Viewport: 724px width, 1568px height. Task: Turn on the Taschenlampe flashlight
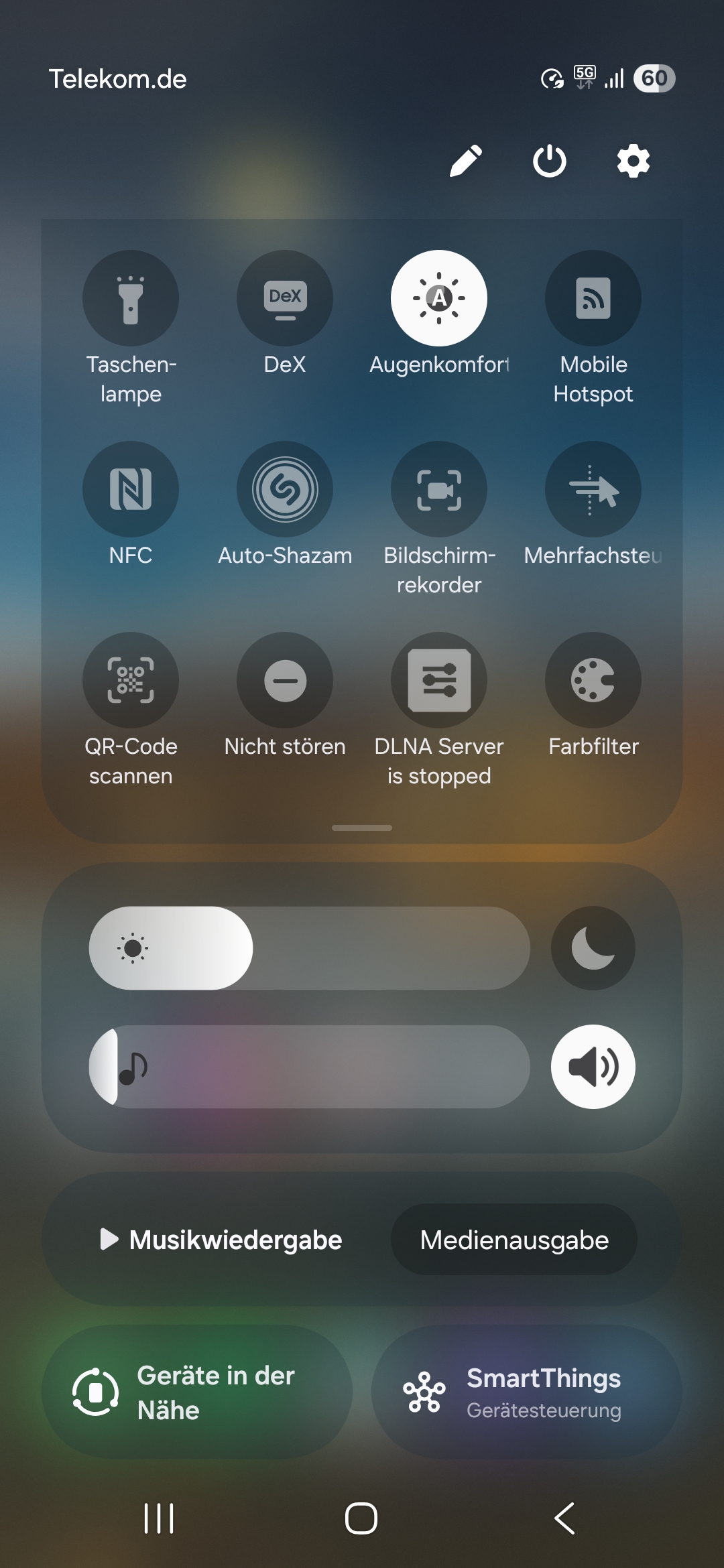[x=131, y=298]
